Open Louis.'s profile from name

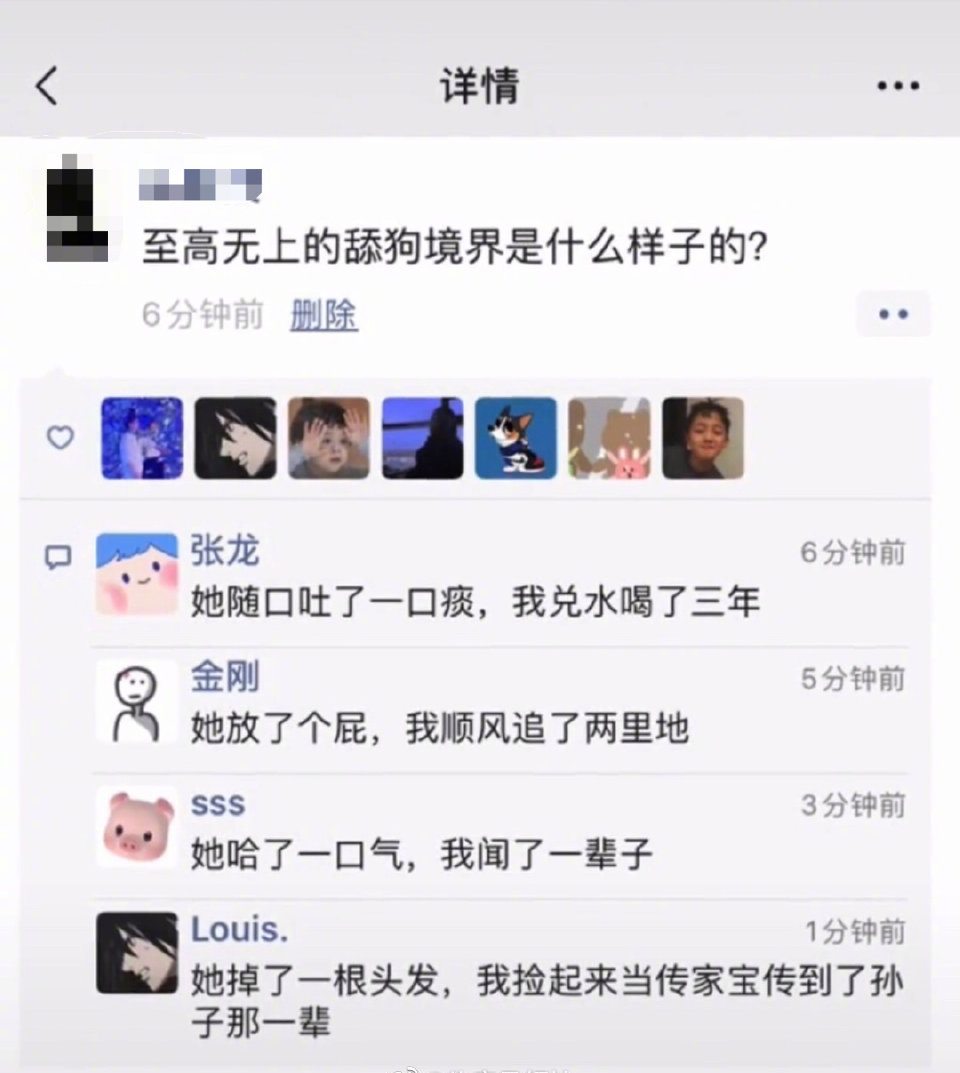(x=240, y=929)
